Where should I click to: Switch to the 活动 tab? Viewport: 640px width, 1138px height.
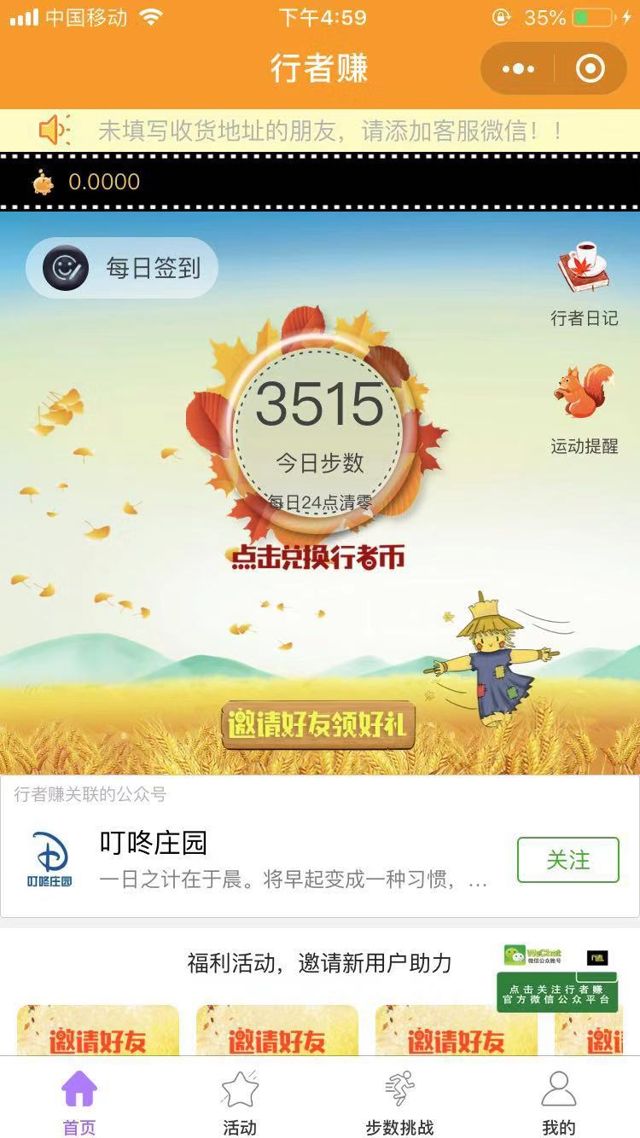click(239, 1100)
